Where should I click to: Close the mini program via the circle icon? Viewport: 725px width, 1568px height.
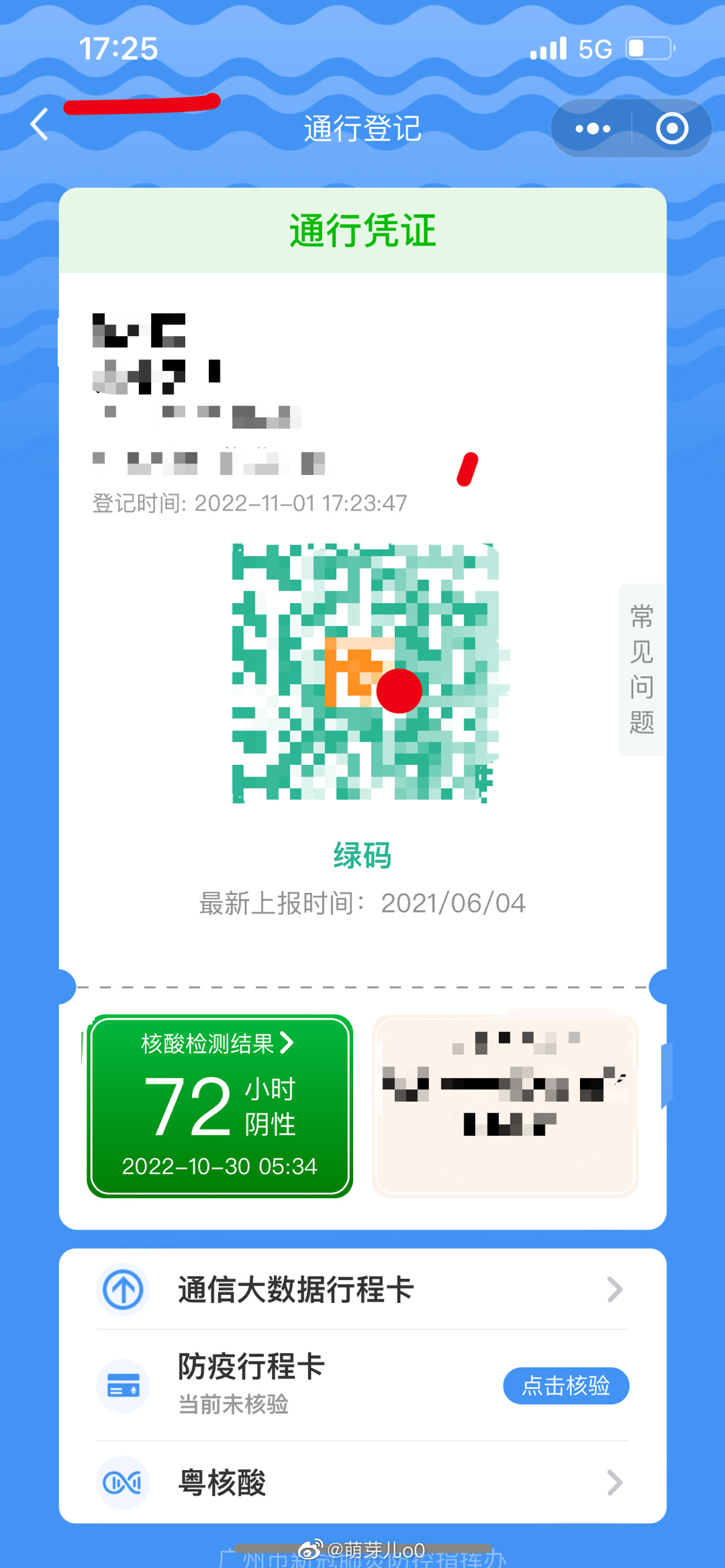(x=672, y=128)
